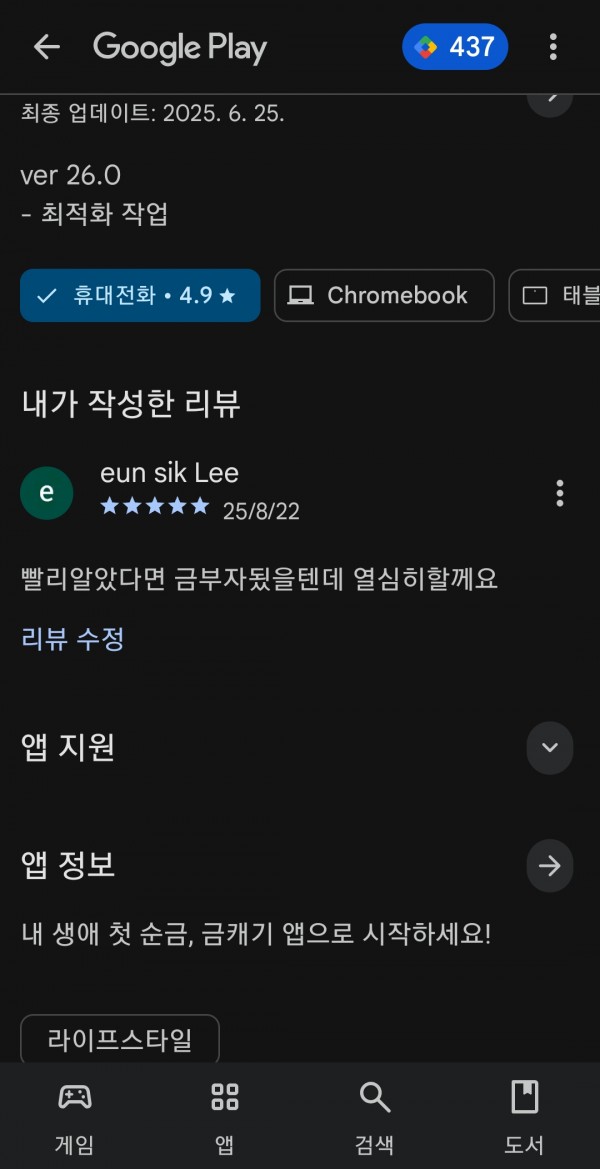Switch to the 도서 tab
Screen dimensions: 600x1169
[525, 1117]
